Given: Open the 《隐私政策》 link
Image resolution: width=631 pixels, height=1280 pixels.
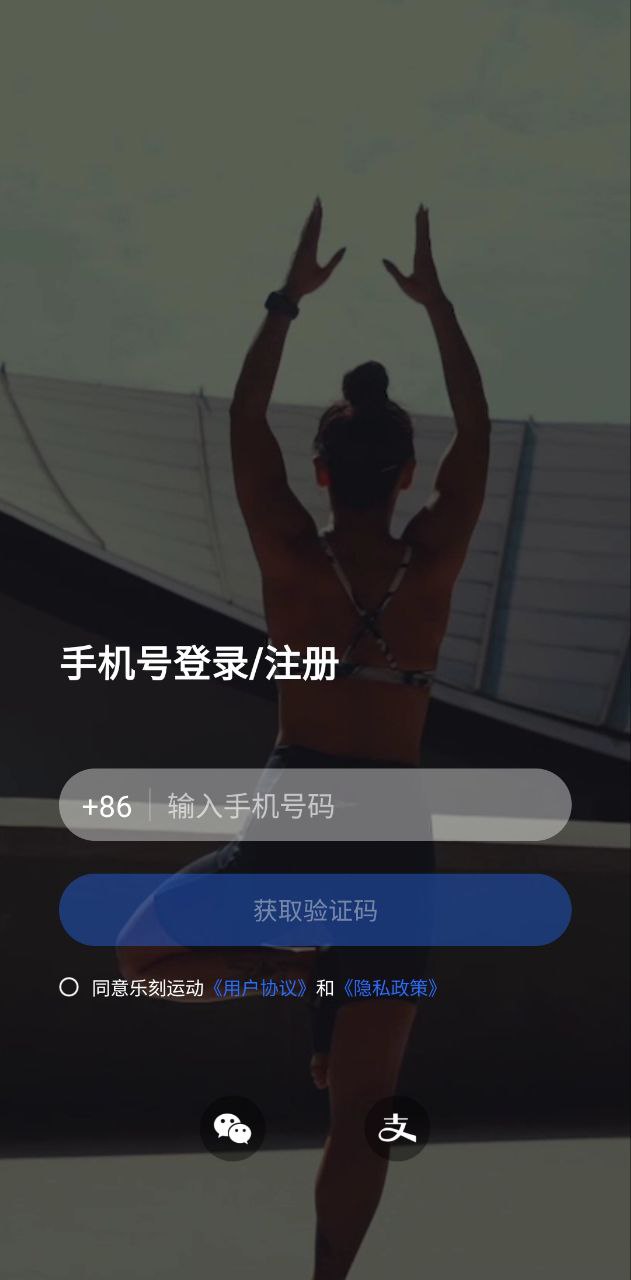Looking at the screenshot, I should coord(390,988).
